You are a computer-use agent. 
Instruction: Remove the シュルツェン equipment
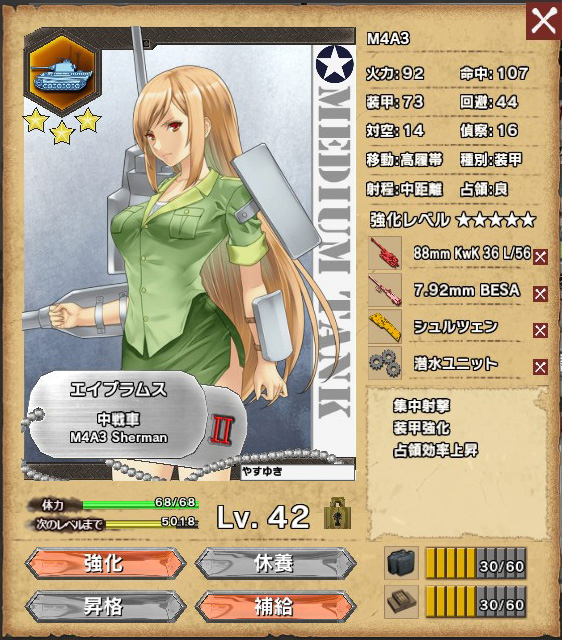540,330
